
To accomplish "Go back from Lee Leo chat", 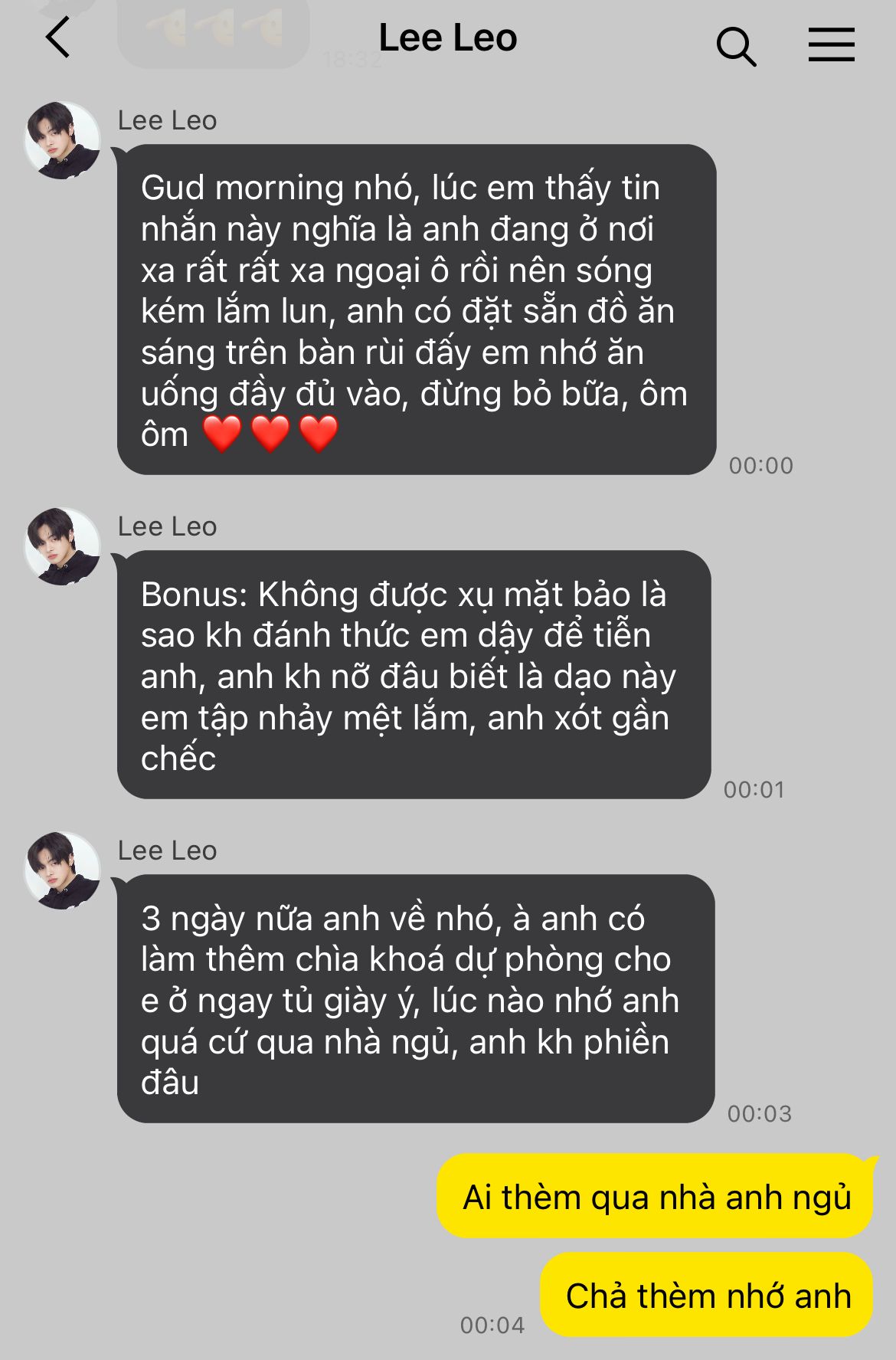I will click(x=58, y=38).
